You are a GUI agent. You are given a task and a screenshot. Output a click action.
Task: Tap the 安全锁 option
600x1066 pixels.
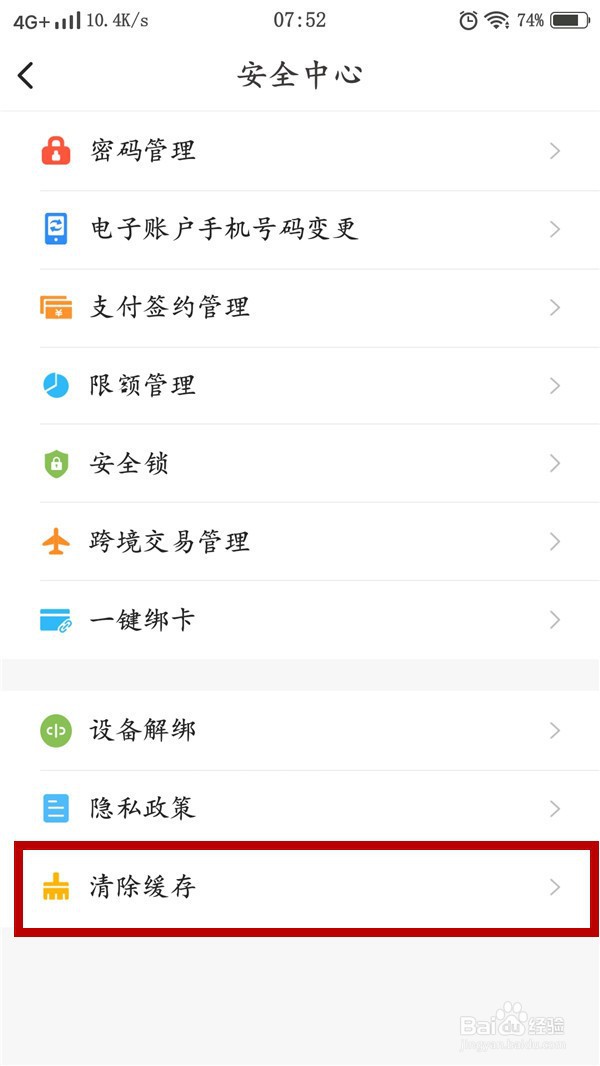(x=300, y=464)
